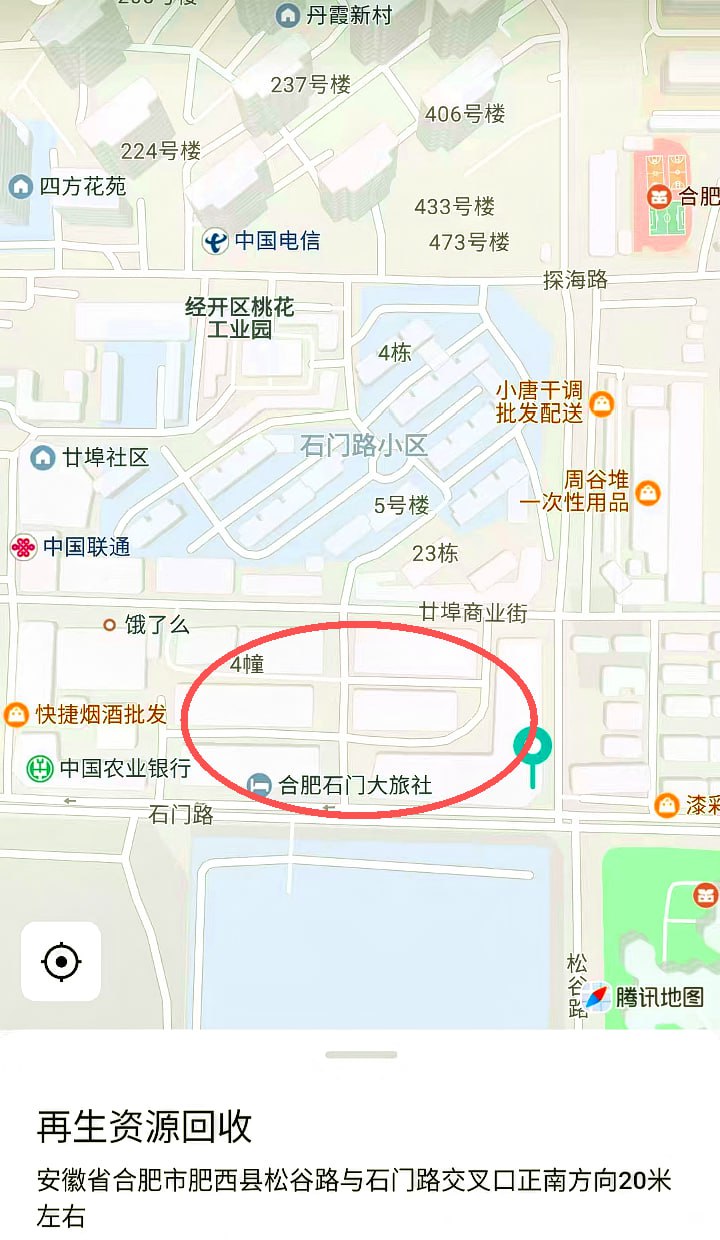The width and height of the screenshot is (720, 1240).
Task: Click the 四方花苑 residential icon
Action: pos(20,187)
